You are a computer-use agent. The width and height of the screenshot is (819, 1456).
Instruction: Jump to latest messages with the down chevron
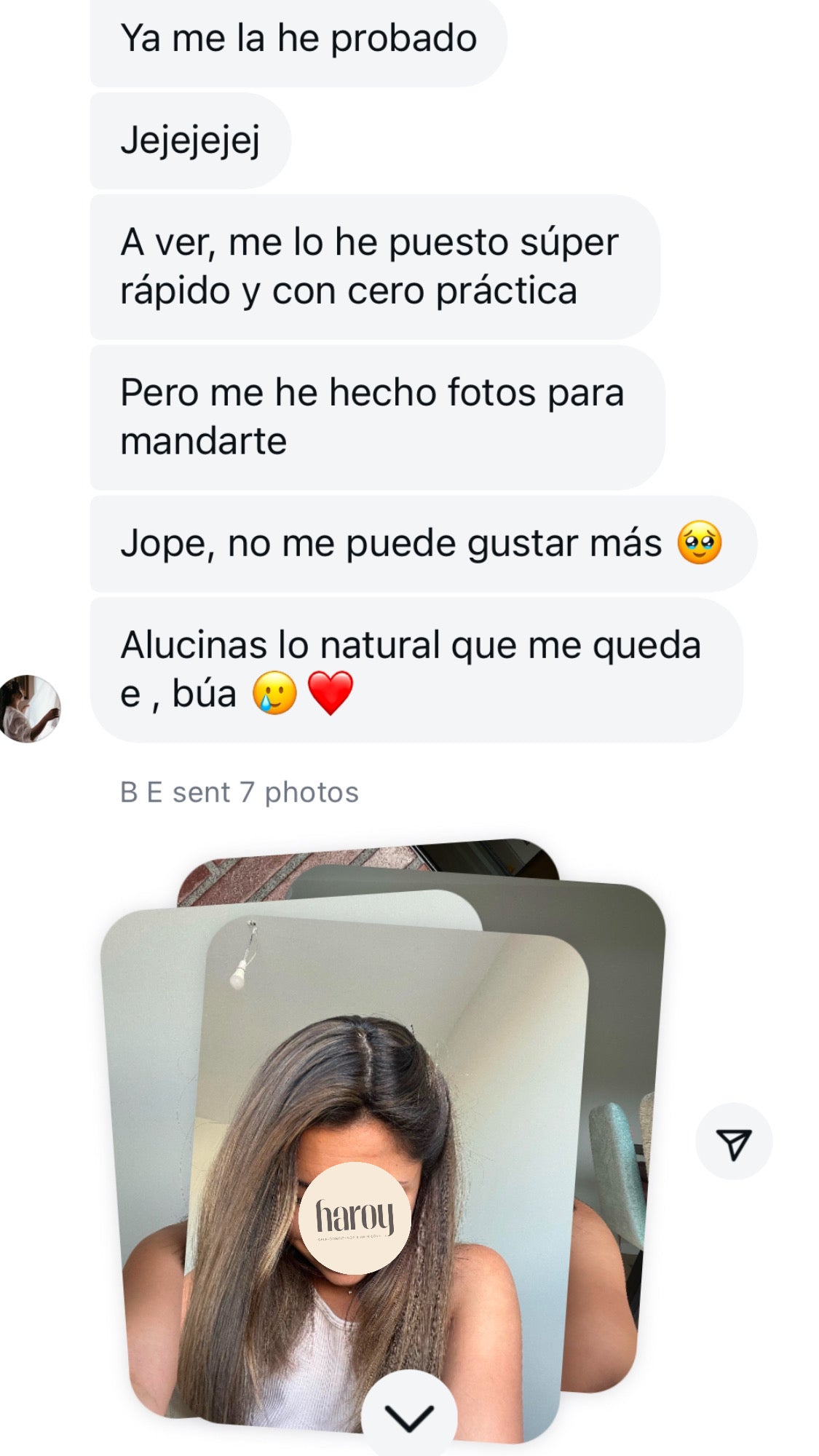tap(409, 1417)
